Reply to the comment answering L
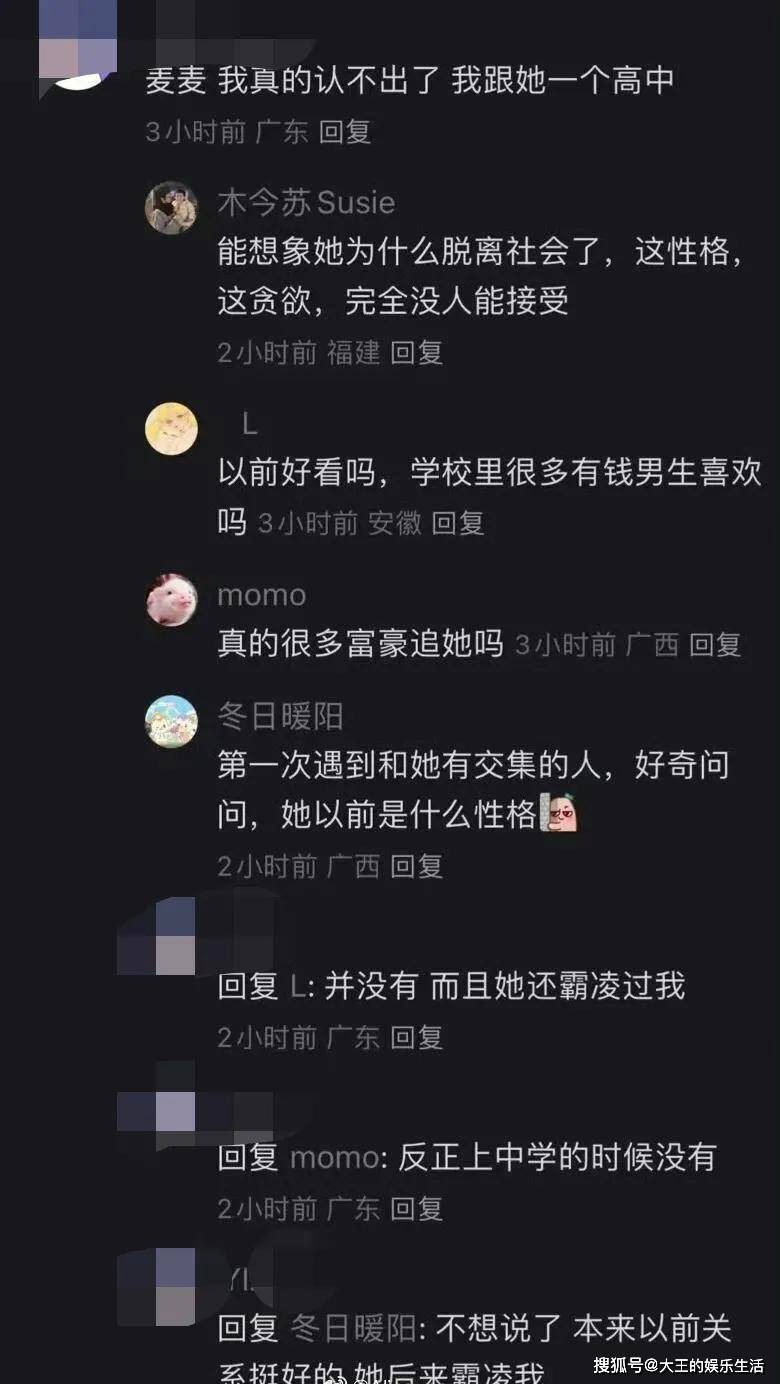The height and width of the screenshot is (1384, 780). point(416,1037)
